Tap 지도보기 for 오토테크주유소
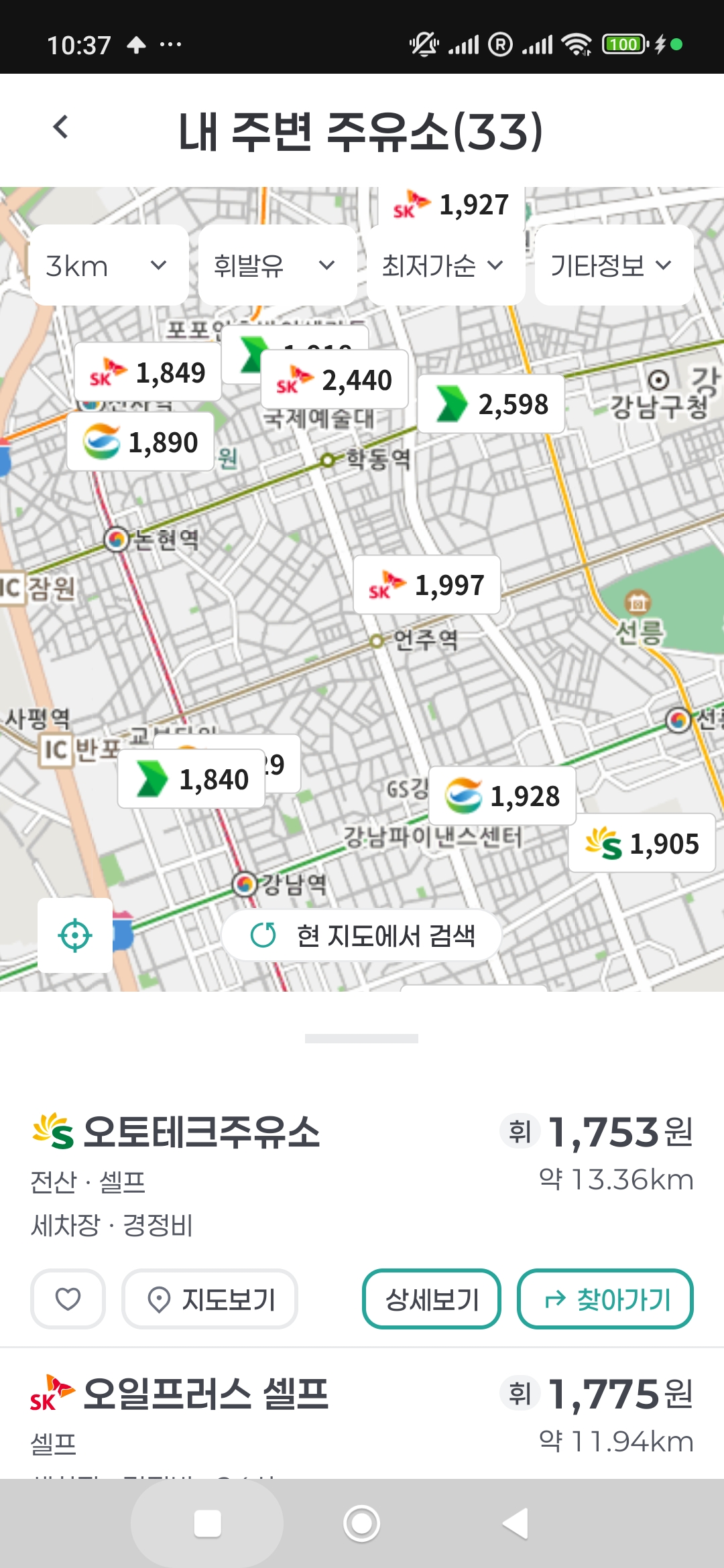The width and height of the screenshot is (724, 1568). [210, 1299]
